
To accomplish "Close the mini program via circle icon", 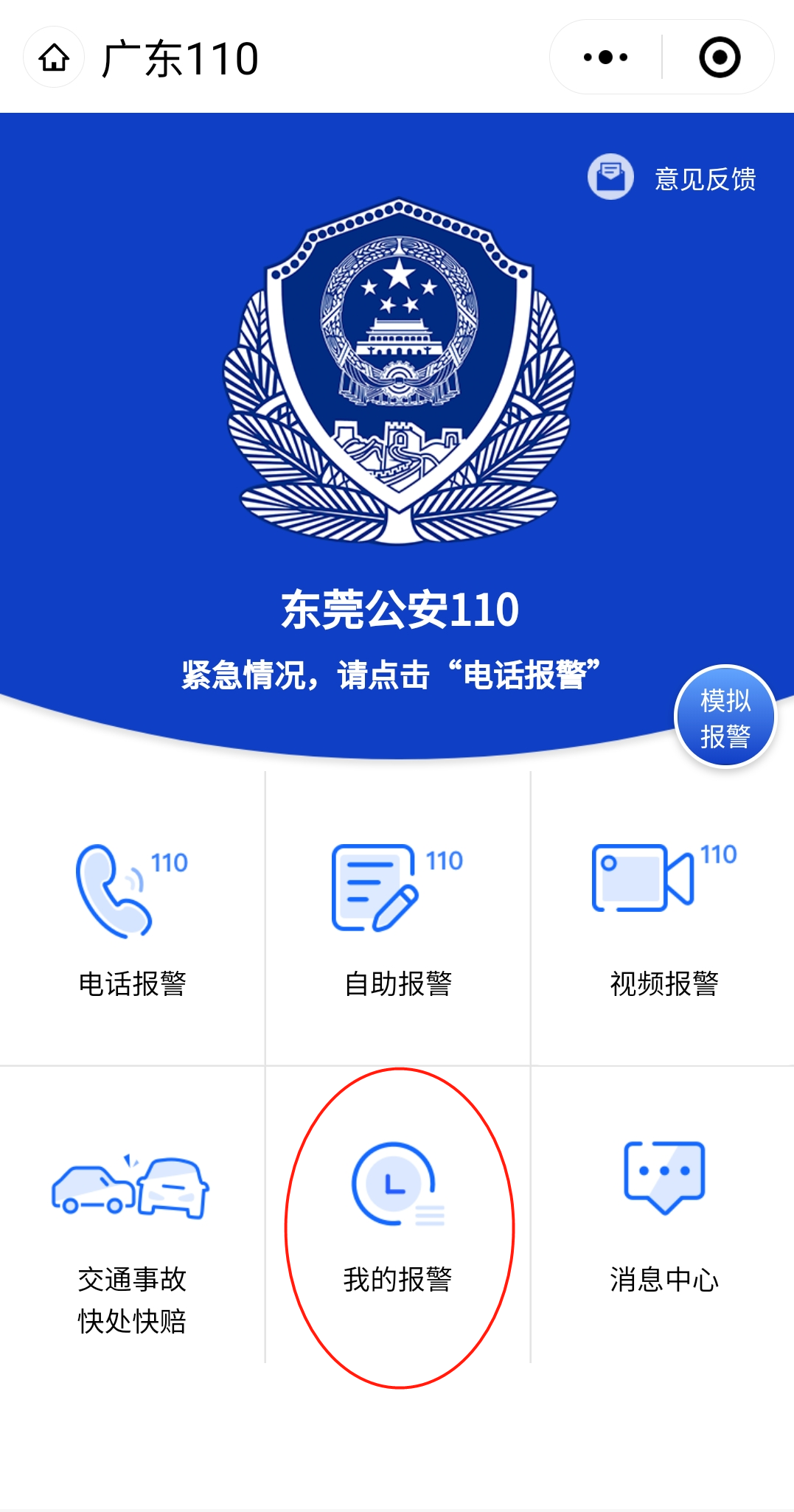I will (x=719, y=58).
